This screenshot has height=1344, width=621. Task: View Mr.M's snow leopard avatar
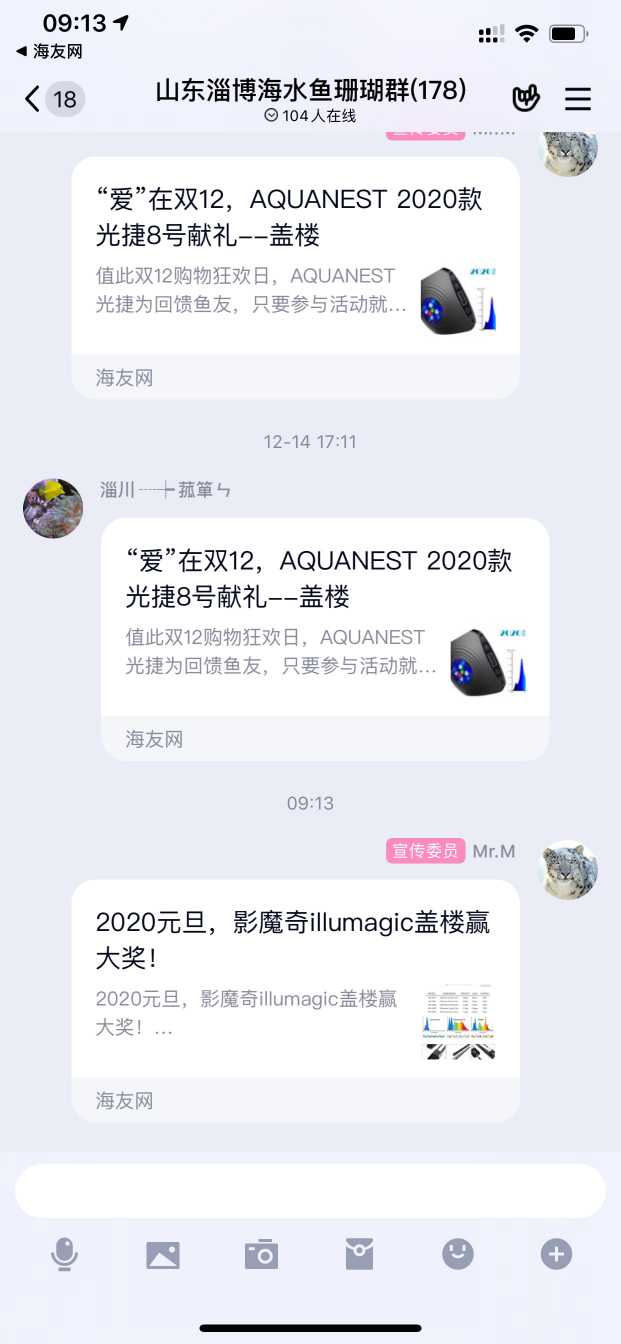568,869
